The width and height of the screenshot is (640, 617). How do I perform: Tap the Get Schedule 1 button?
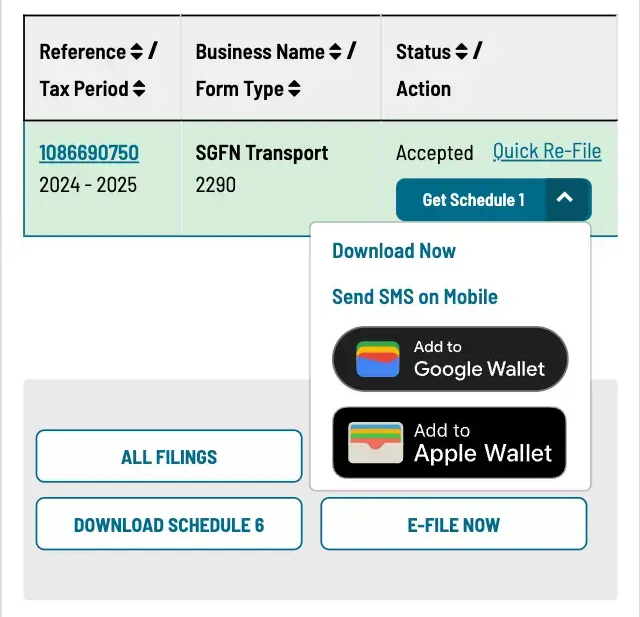[473, 200]
